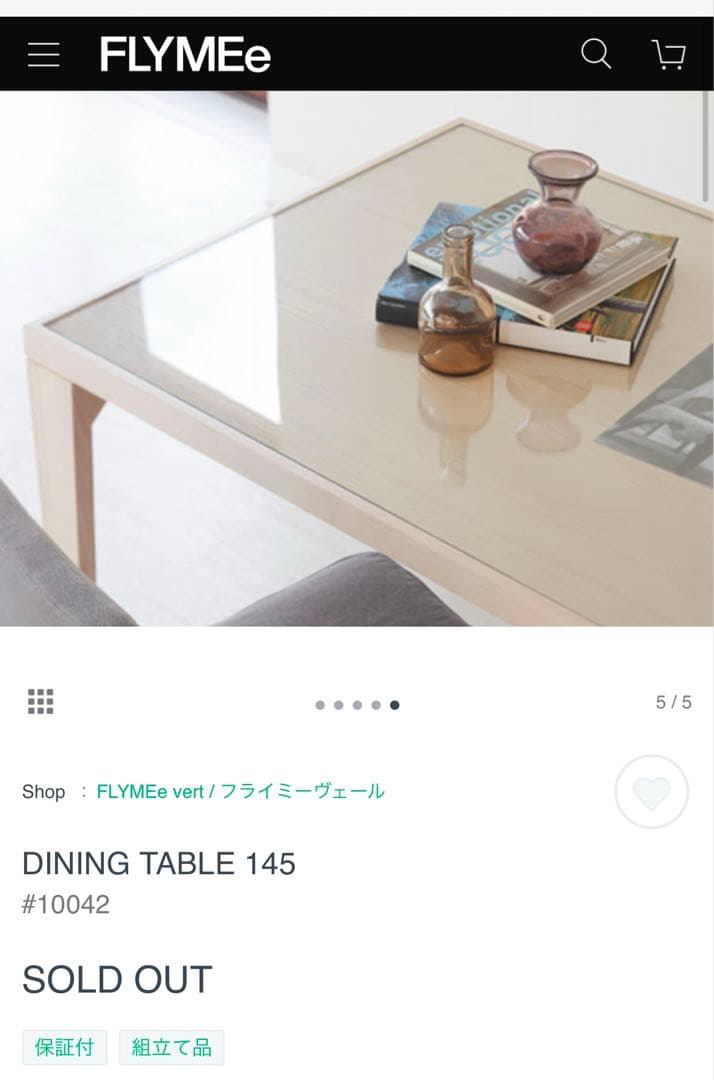
Task: Tap the 保証付 tag
Action: (x=64, y=1047)
